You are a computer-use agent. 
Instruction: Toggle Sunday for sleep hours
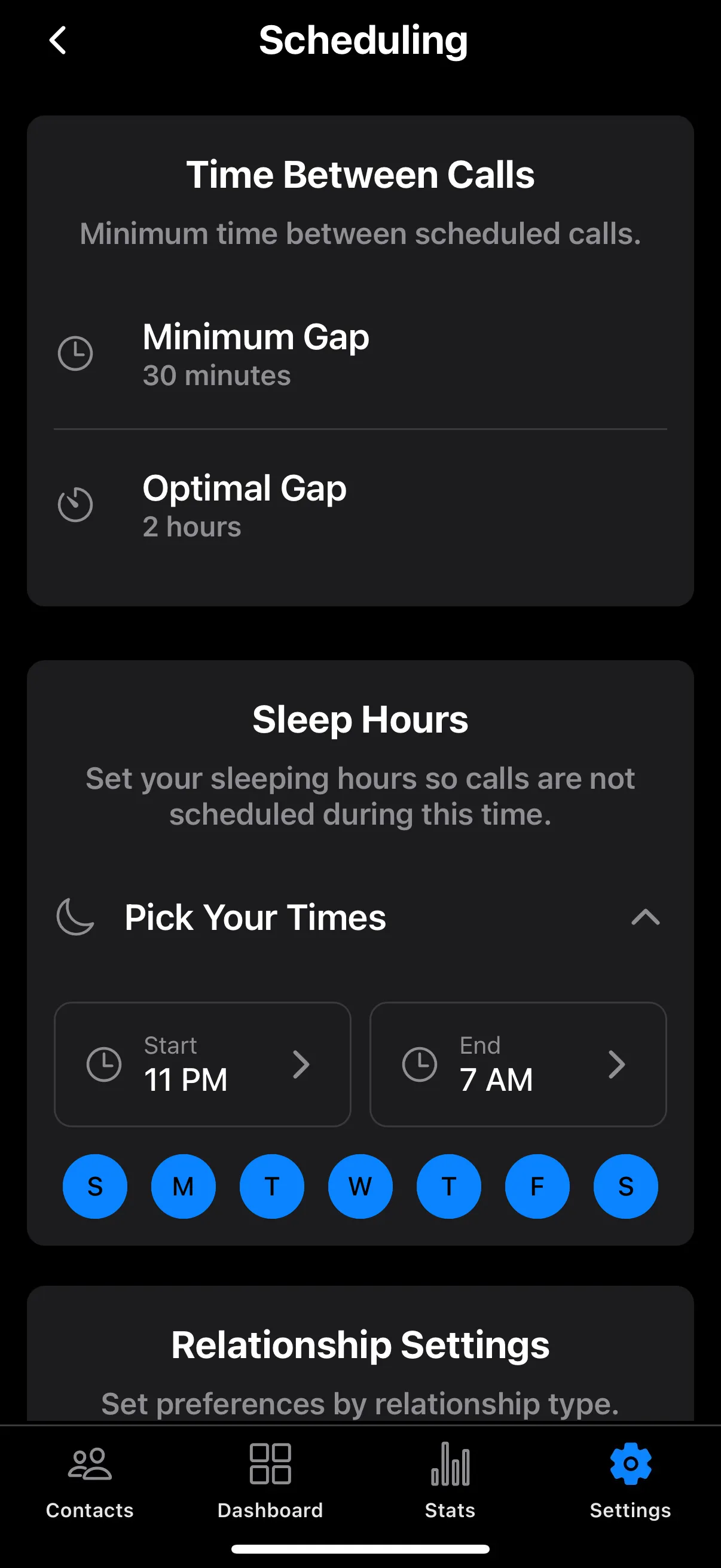point(95,1186)
